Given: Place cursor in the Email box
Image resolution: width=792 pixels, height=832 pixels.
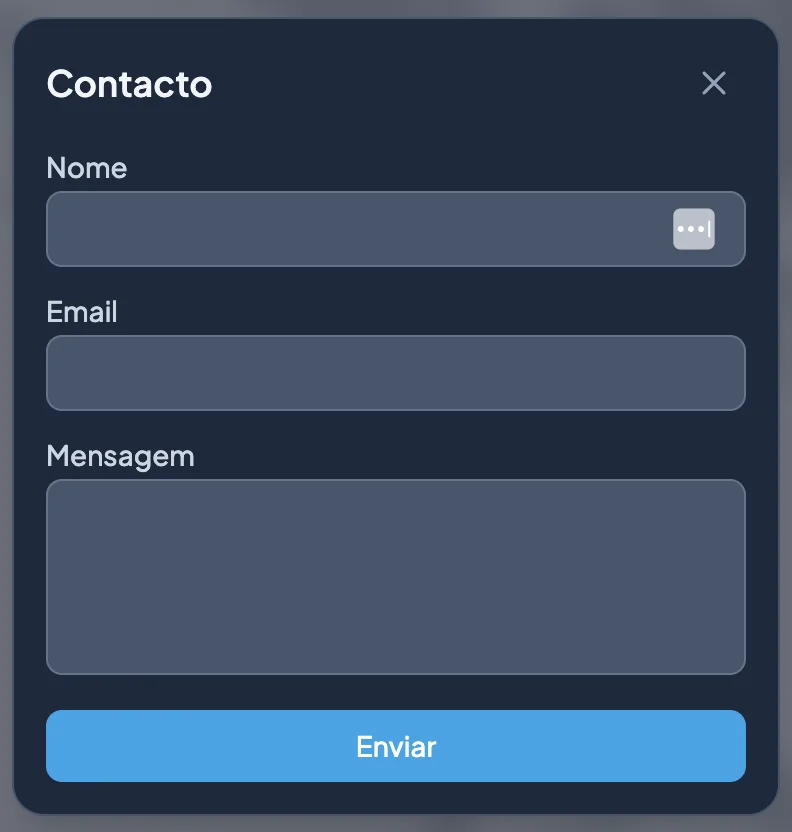Looking at the screenshot, I should (396, 372).
